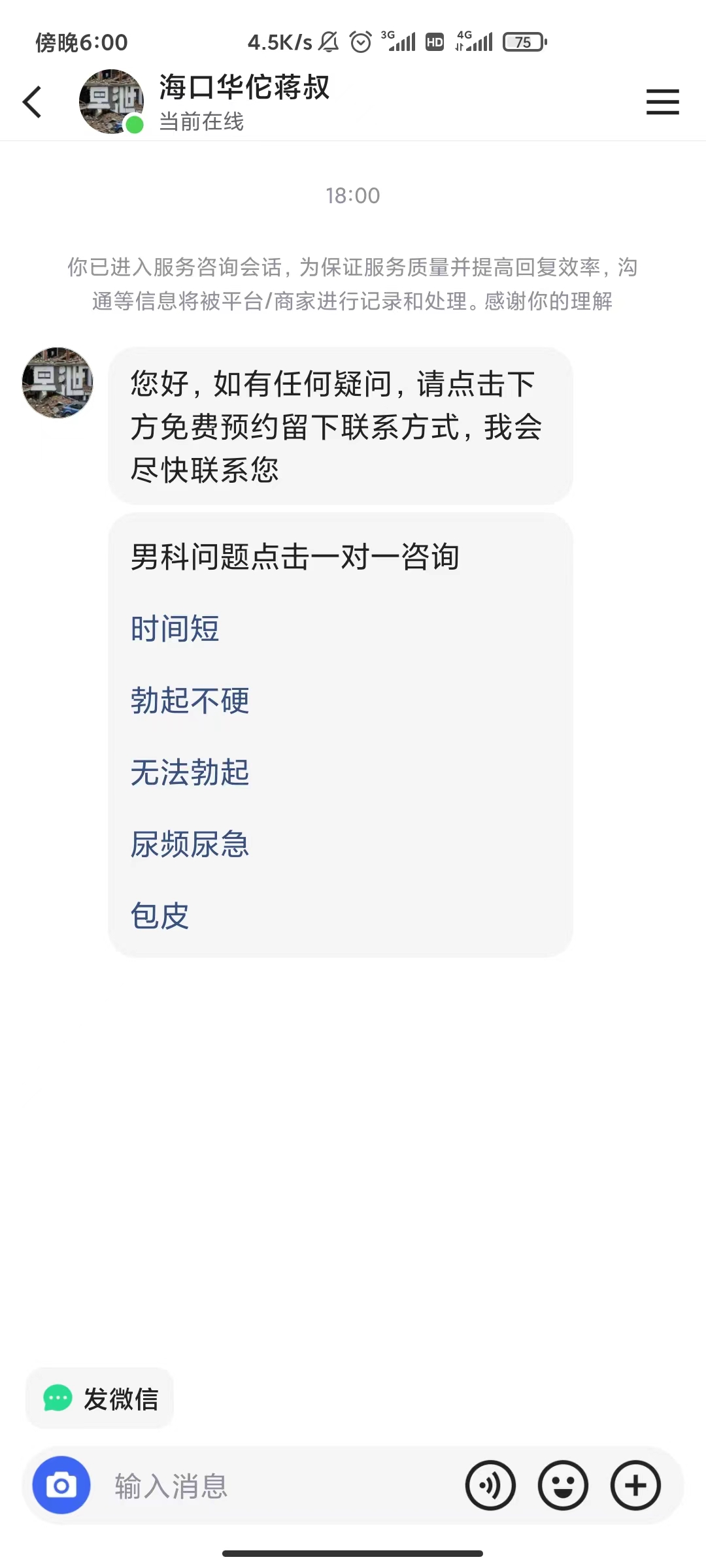Tap the 发微信 button

pos(100,1399)
